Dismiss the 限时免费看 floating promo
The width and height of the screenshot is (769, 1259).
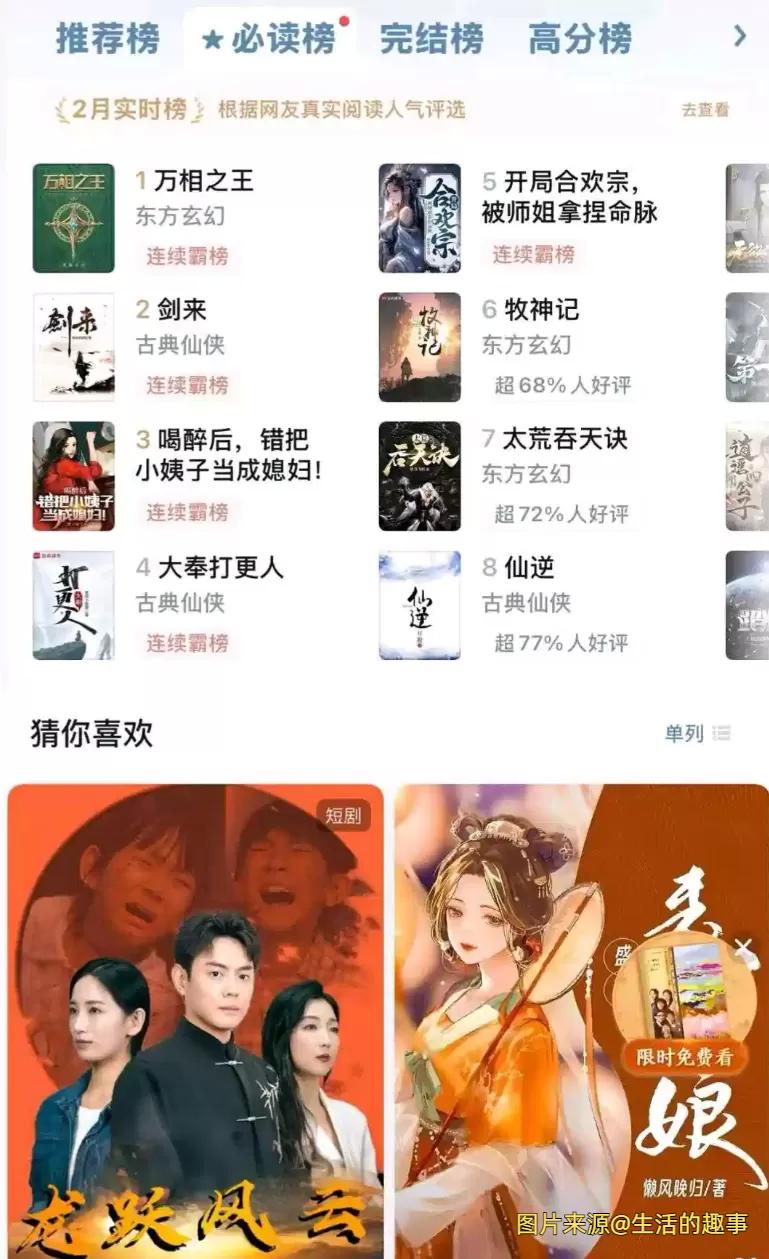[743, 947]
